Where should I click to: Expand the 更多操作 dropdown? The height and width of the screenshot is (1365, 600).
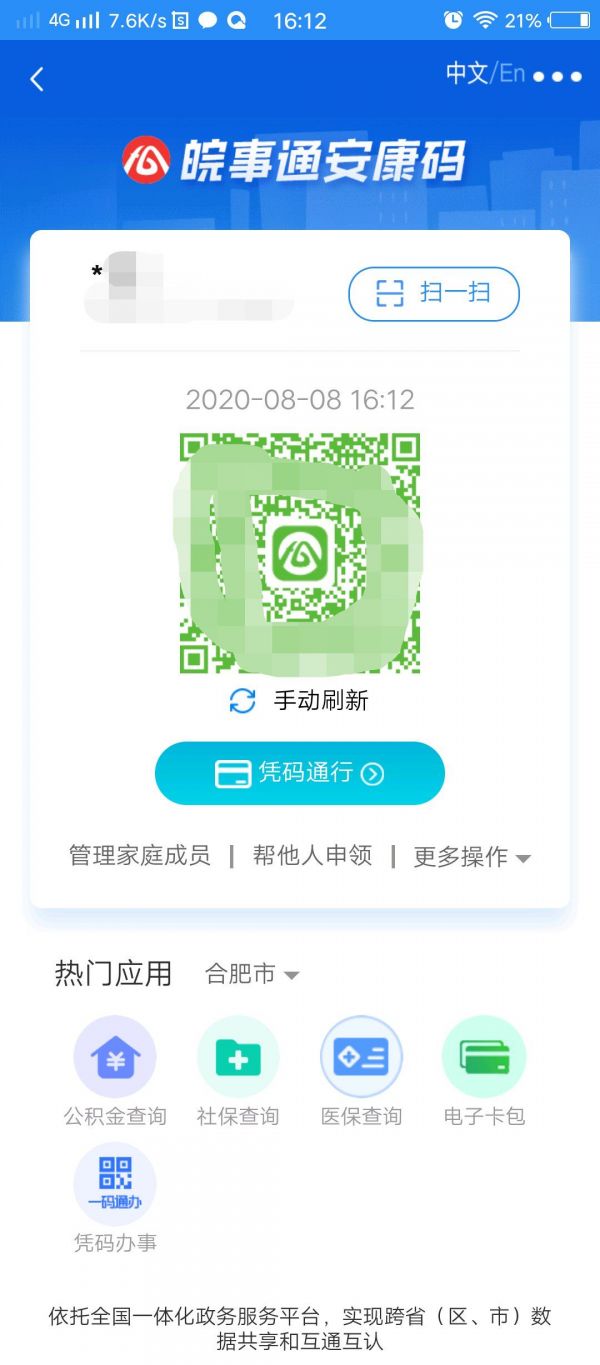pos(472,857)
